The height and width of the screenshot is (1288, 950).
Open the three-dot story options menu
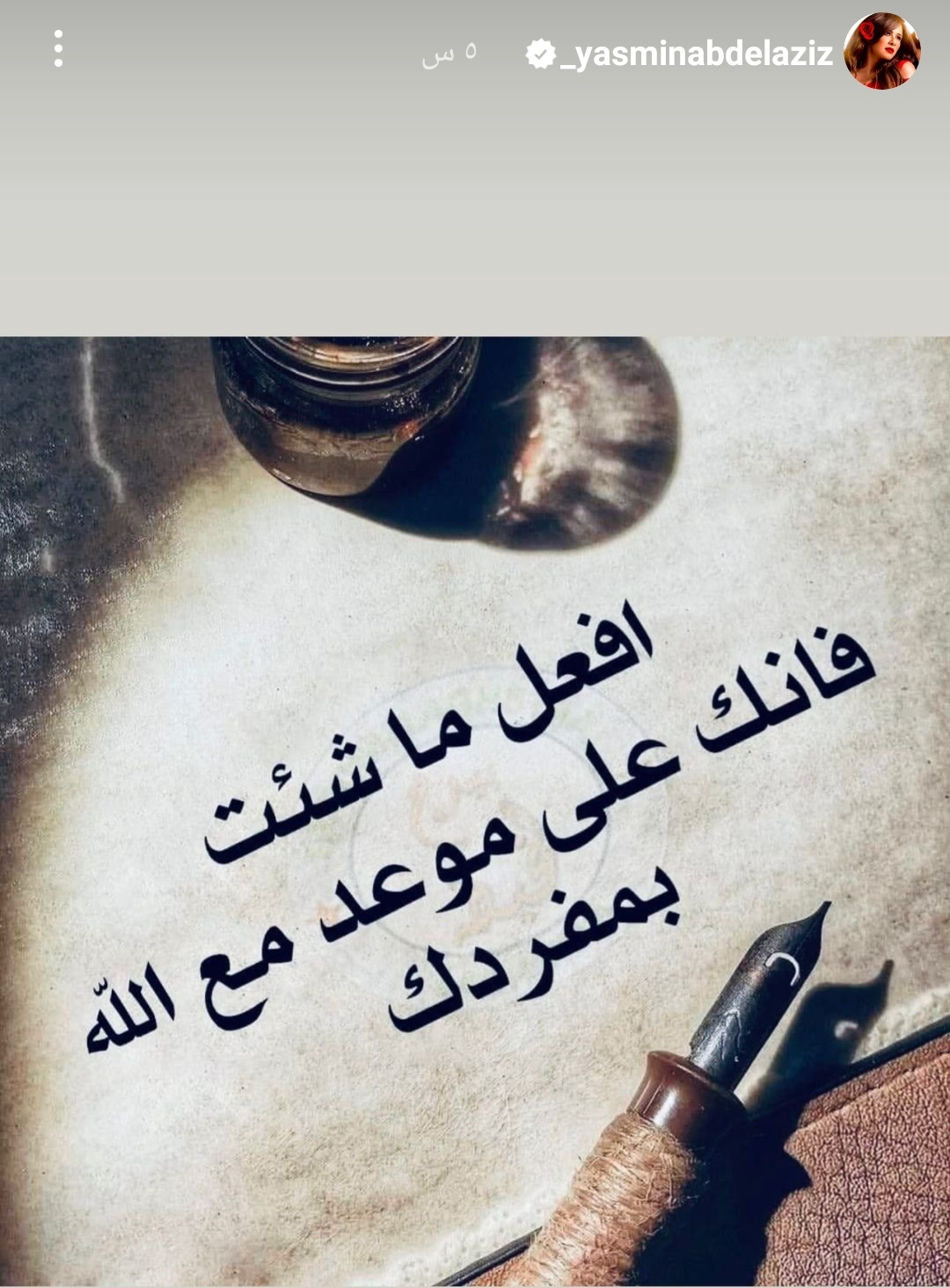coord(58,49)
